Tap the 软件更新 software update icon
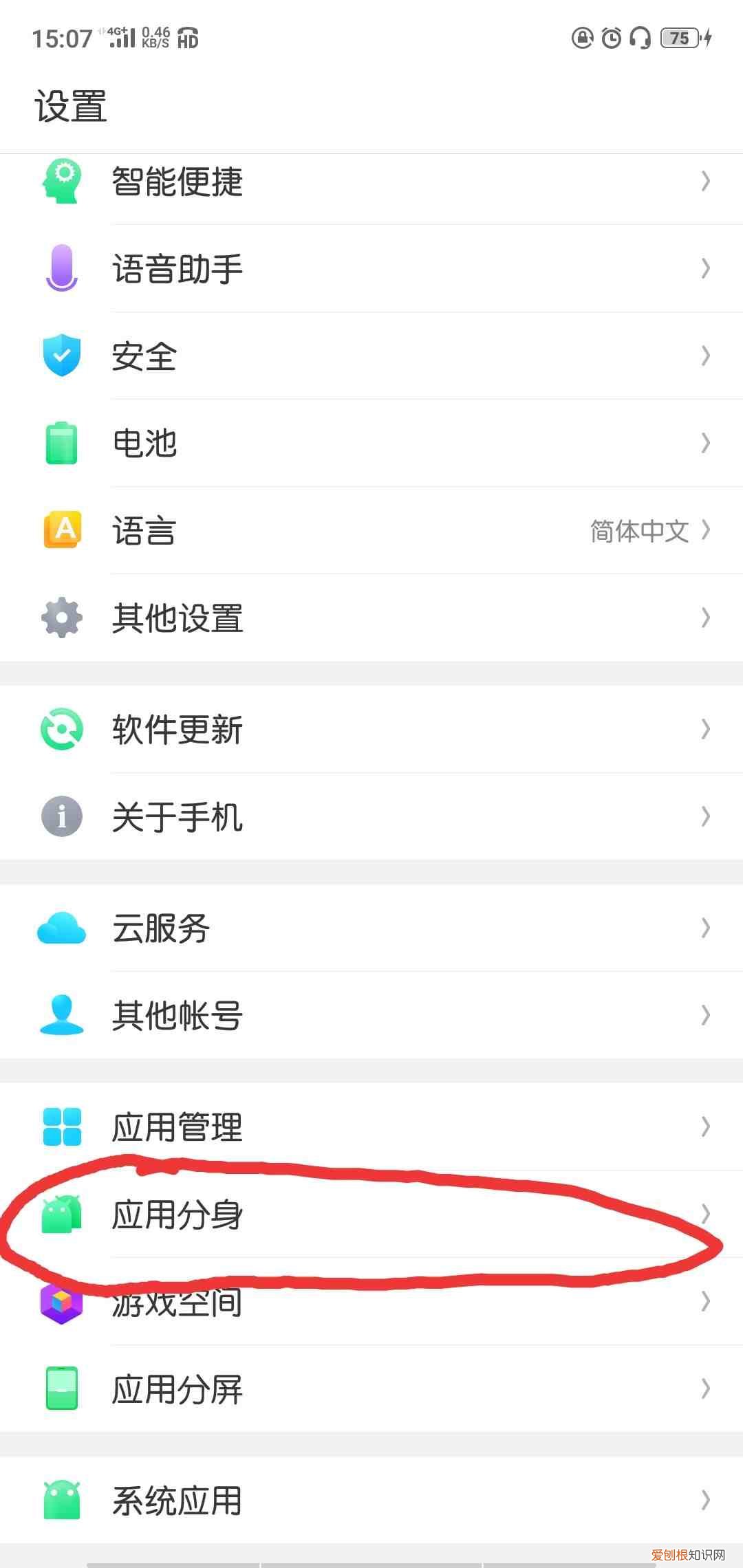Screen dimensions: 743x1568 click(62, 730)
